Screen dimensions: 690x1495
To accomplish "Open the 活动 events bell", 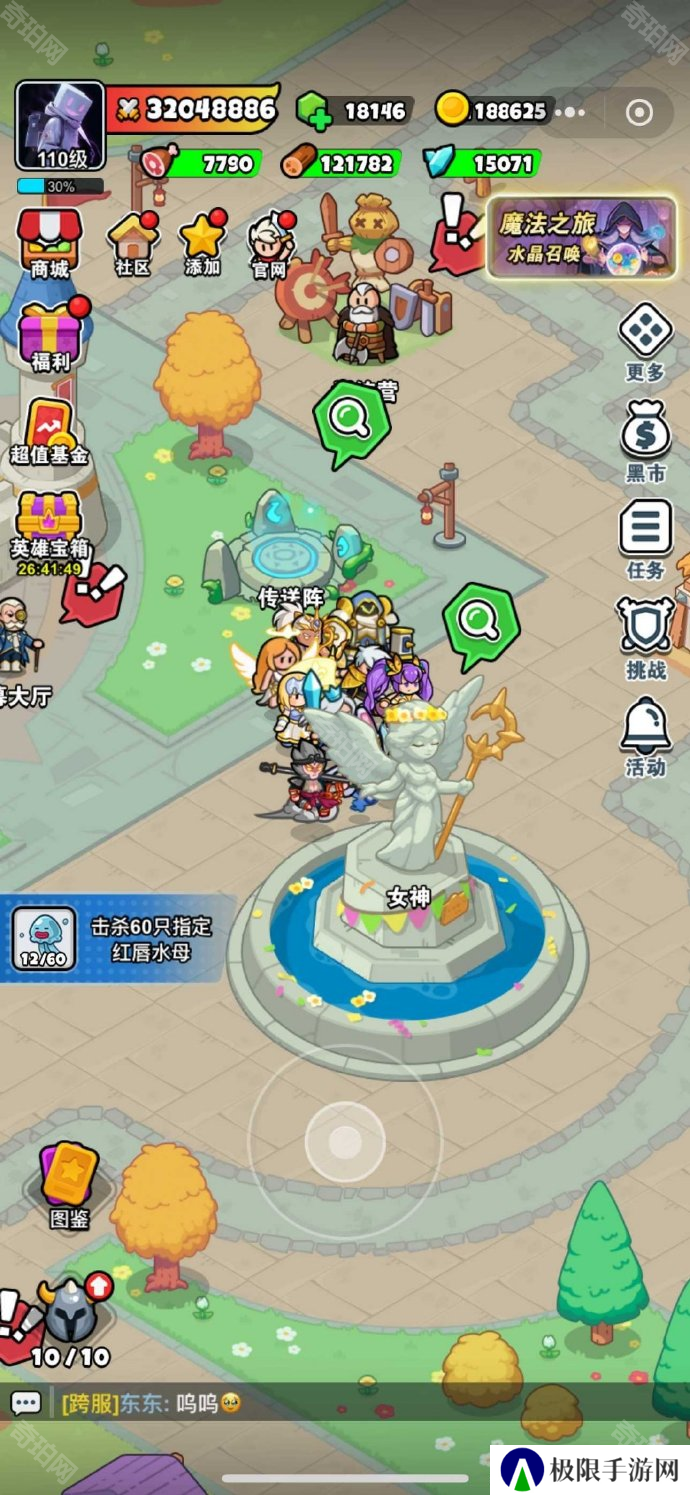I will pos(644,735).
